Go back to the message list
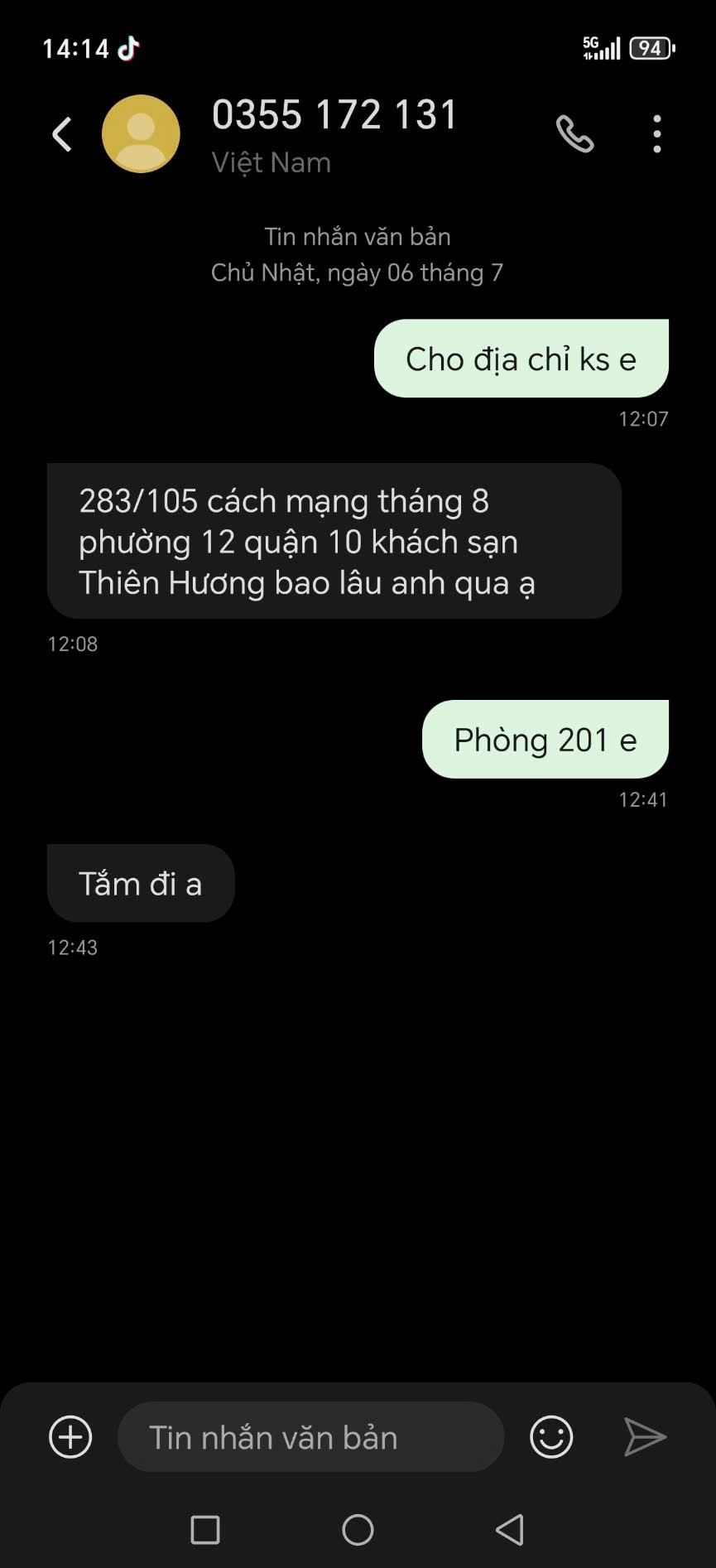The height and width of the screenshot is (1568, 716). [62, 134]
